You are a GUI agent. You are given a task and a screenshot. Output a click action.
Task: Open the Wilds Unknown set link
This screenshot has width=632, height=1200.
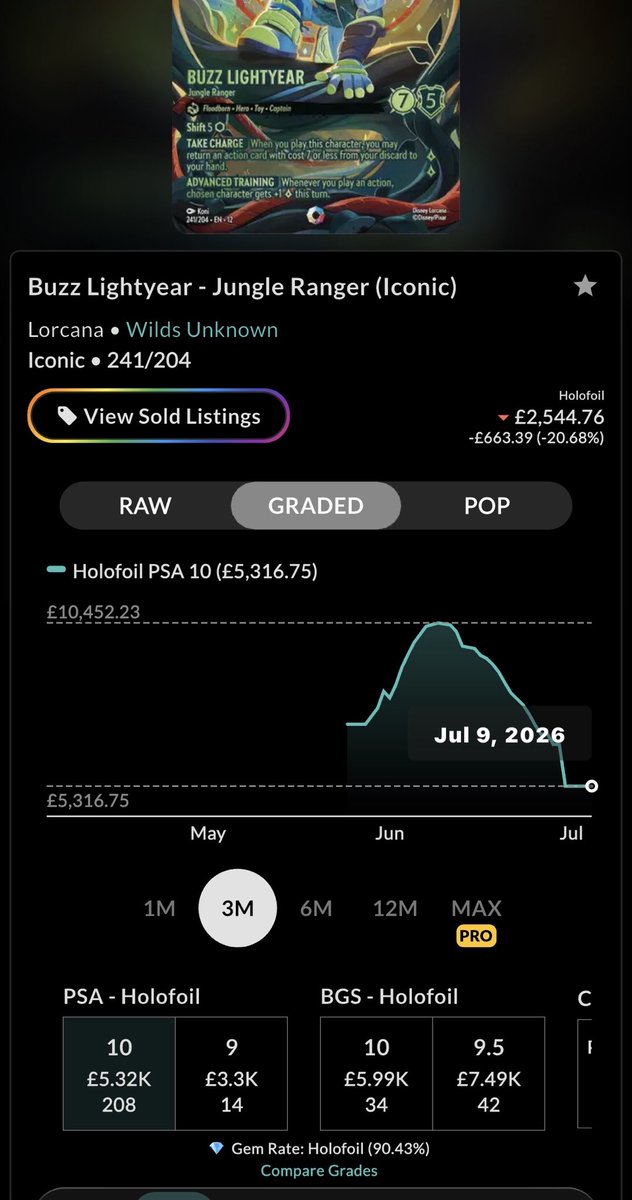pyautogui.click(x=213, y=330)
